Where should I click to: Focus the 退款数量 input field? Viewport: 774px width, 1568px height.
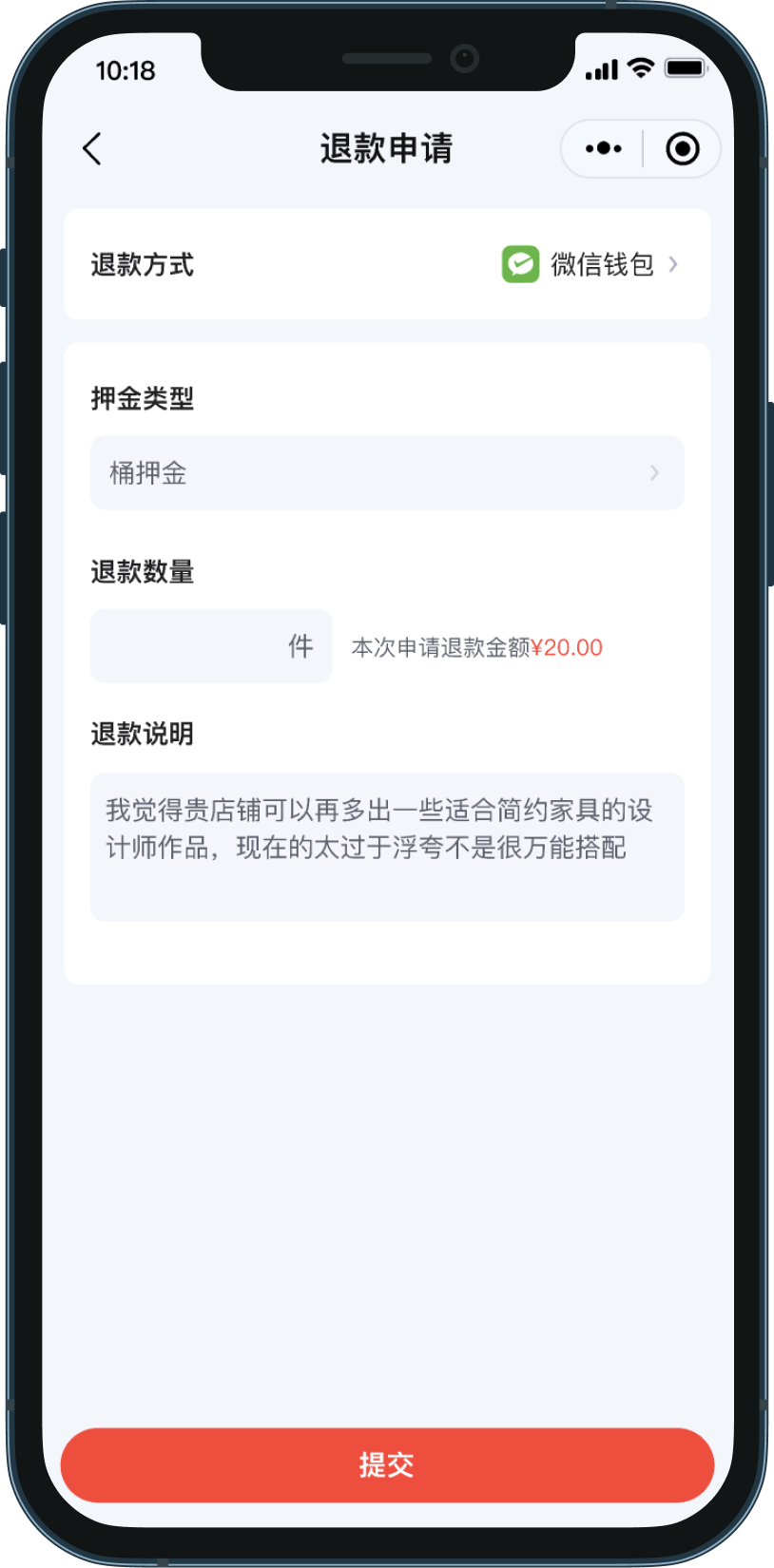pyautogui.click(x=190, y=646)
